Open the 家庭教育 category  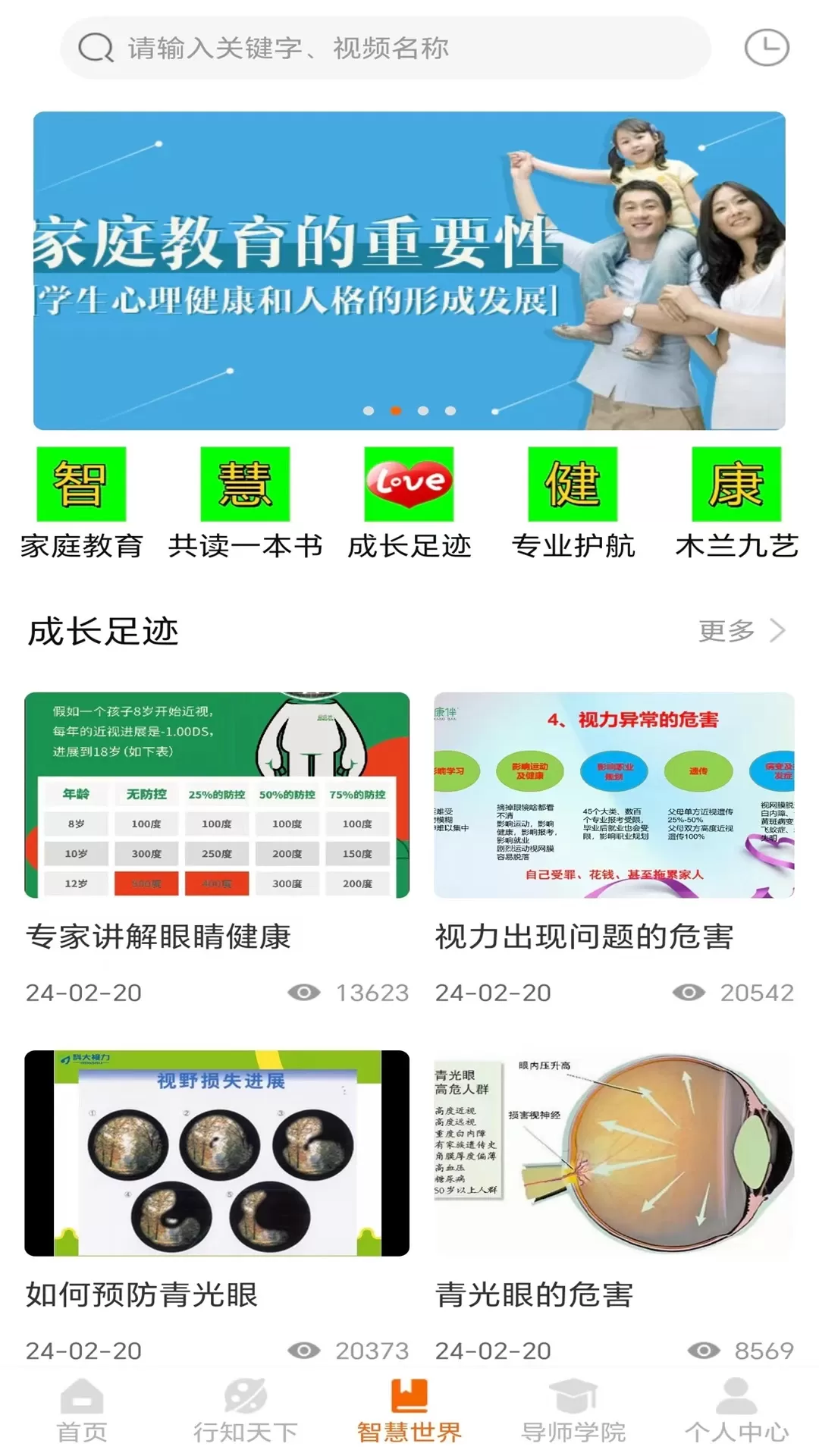pyautogui.click(x=81, y=502)
